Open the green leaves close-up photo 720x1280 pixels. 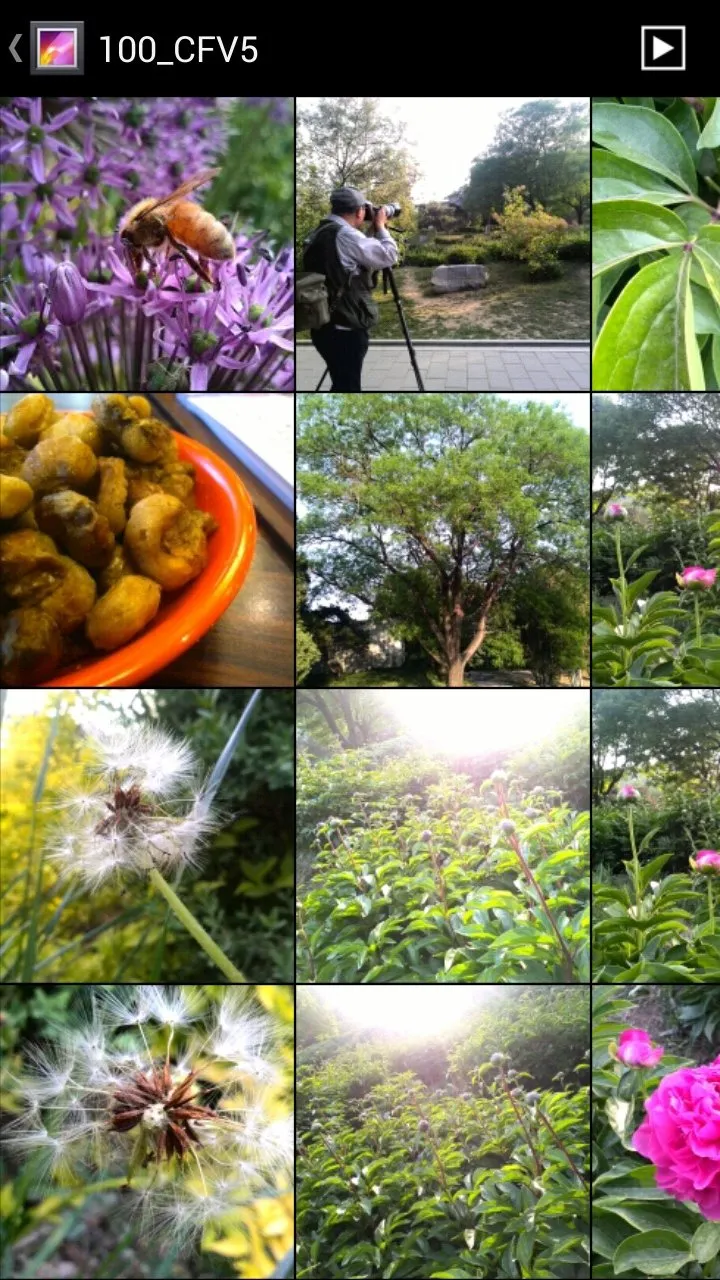tap(656, 243)
